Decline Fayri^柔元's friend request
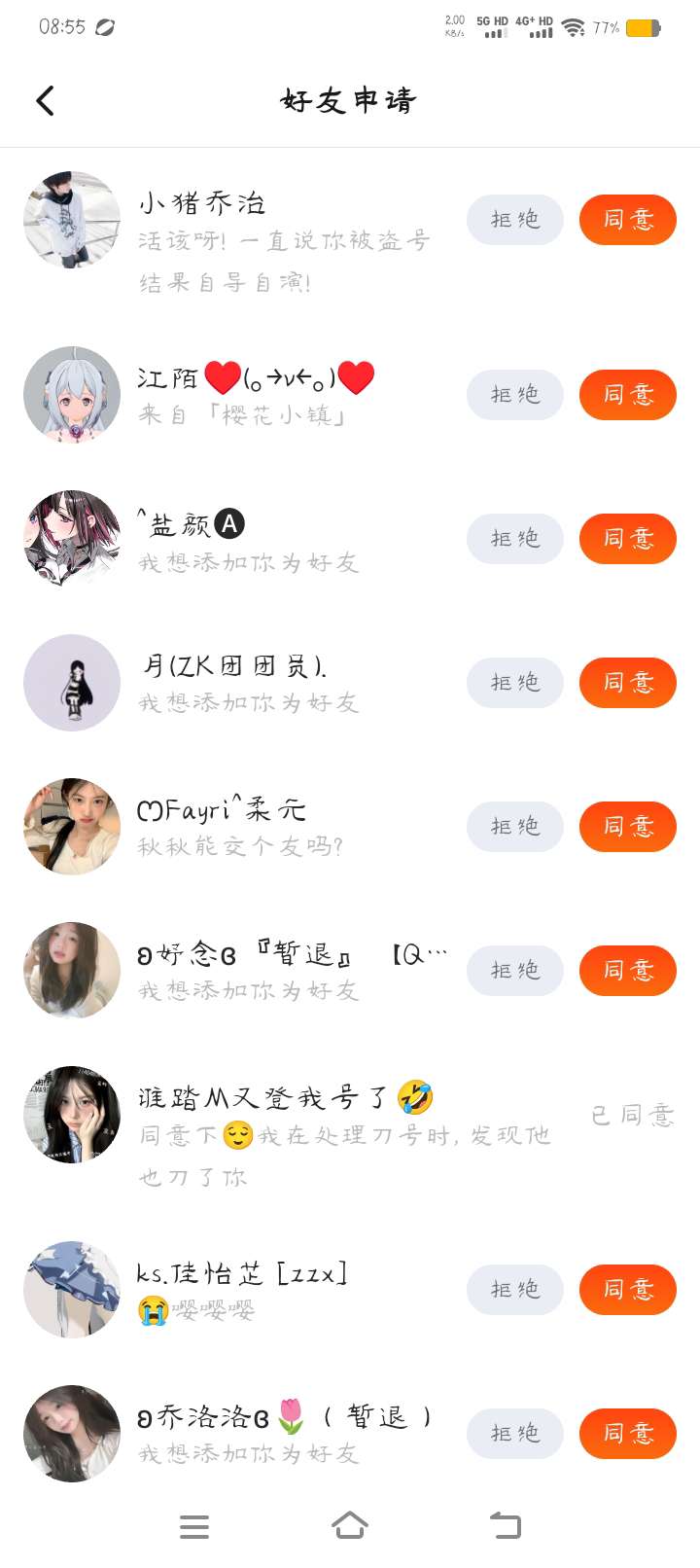This screenshot has width=700, height=1568. pos(514,827)
